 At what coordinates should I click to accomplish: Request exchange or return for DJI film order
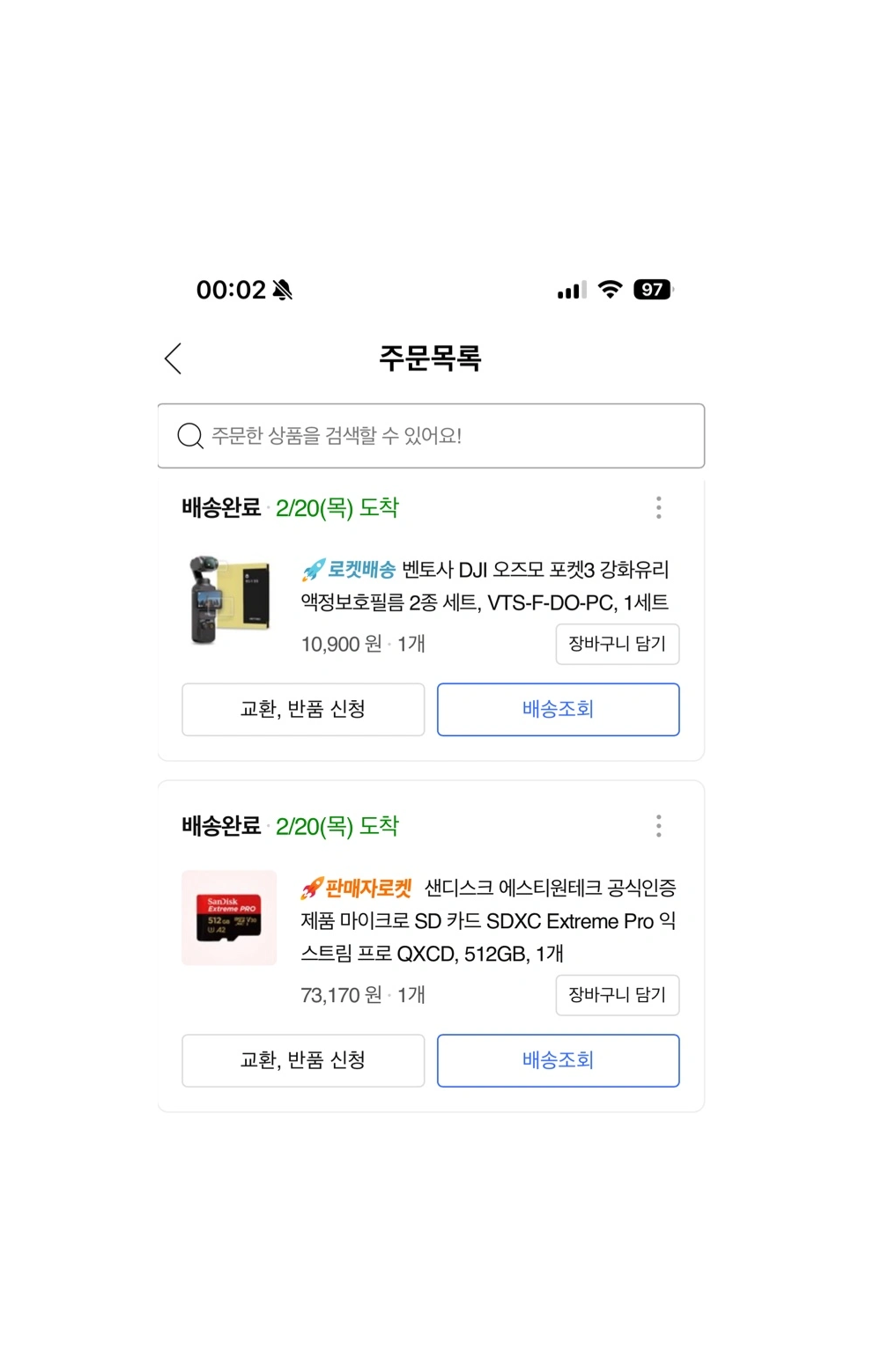[302, 709]
